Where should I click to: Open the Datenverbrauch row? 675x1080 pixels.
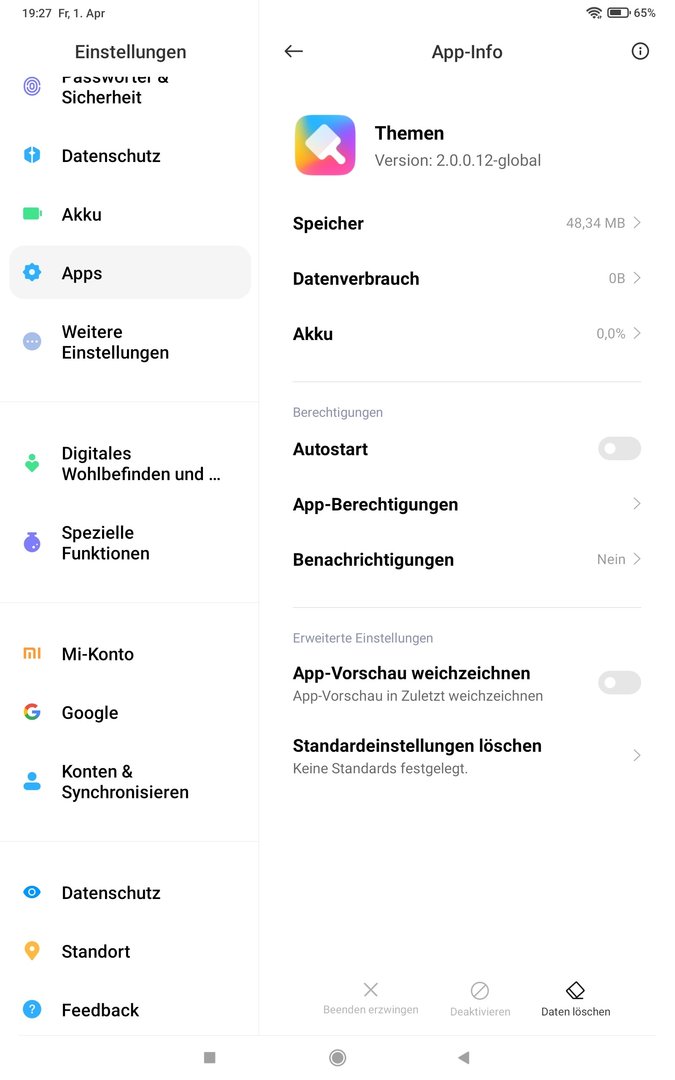[x=466, y=278]
